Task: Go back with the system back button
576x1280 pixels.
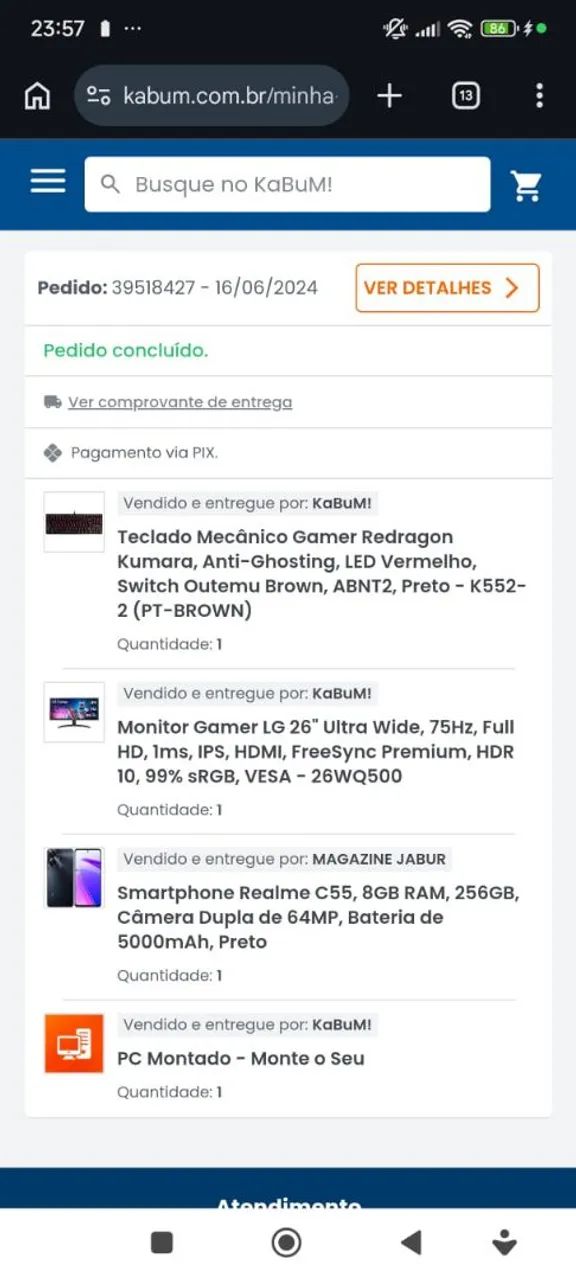Action: 410,1242
